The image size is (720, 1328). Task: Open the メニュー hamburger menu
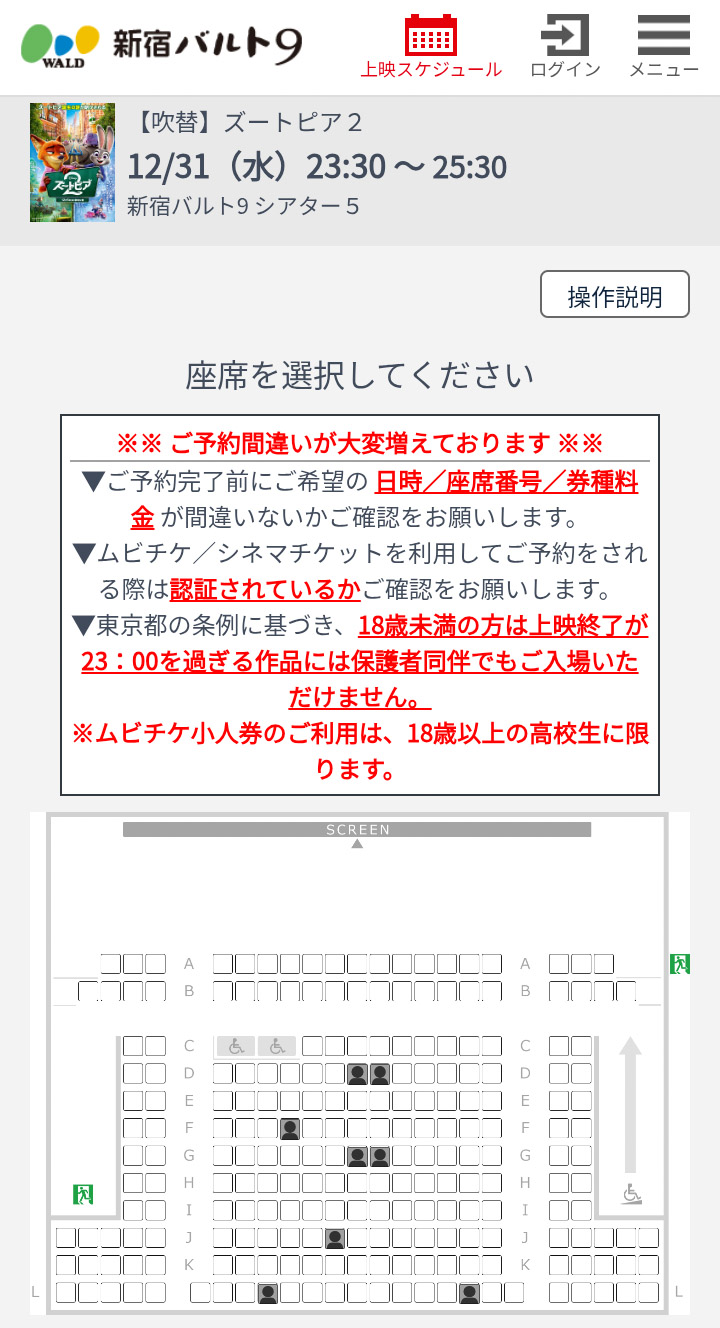(664, 46)
